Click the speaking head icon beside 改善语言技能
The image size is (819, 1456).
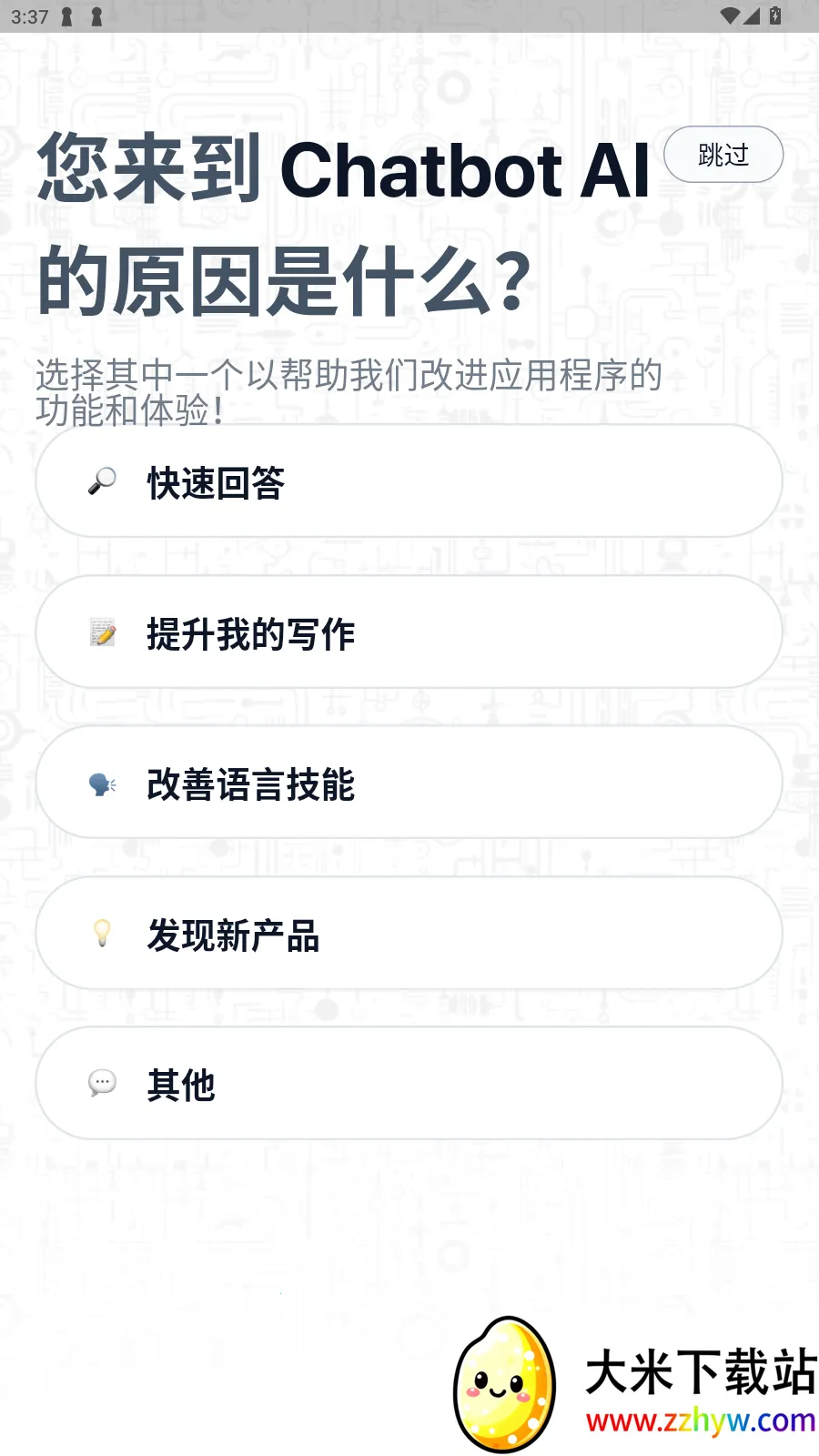tap(102, 783)
